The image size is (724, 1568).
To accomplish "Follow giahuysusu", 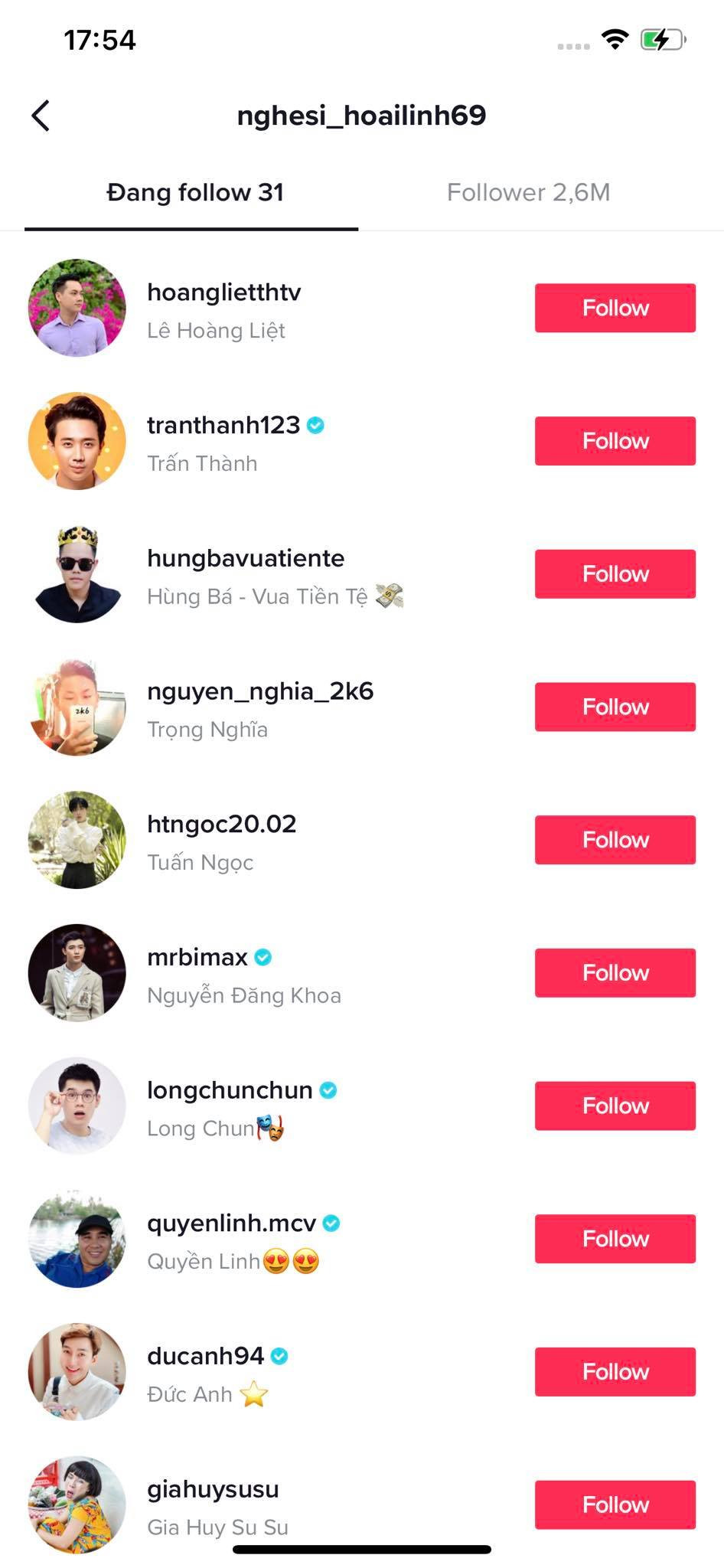I will click(615, 1505).
